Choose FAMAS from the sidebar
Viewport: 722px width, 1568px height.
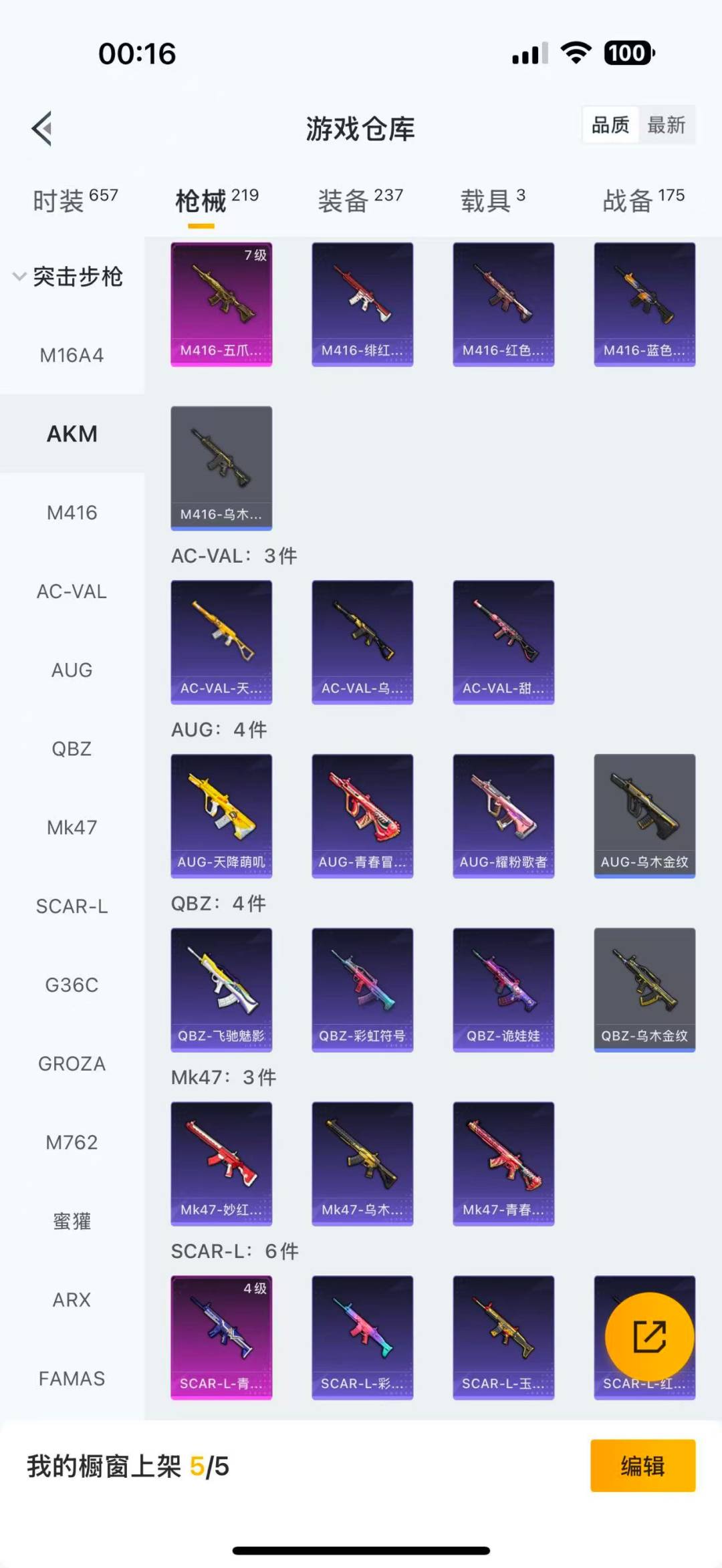[x=72, y=1378]
